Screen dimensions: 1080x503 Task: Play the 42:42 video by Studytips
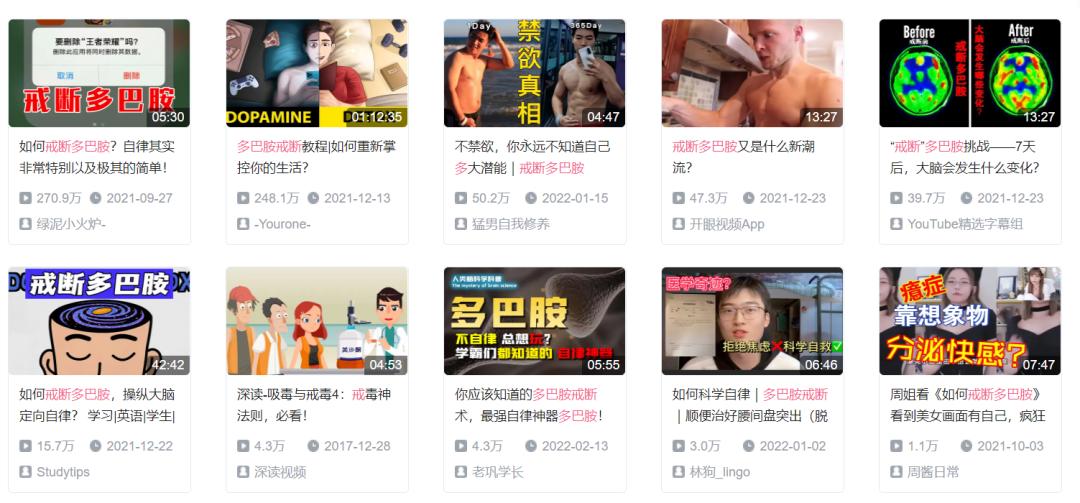pyautogui.click(x=99, y=321)
